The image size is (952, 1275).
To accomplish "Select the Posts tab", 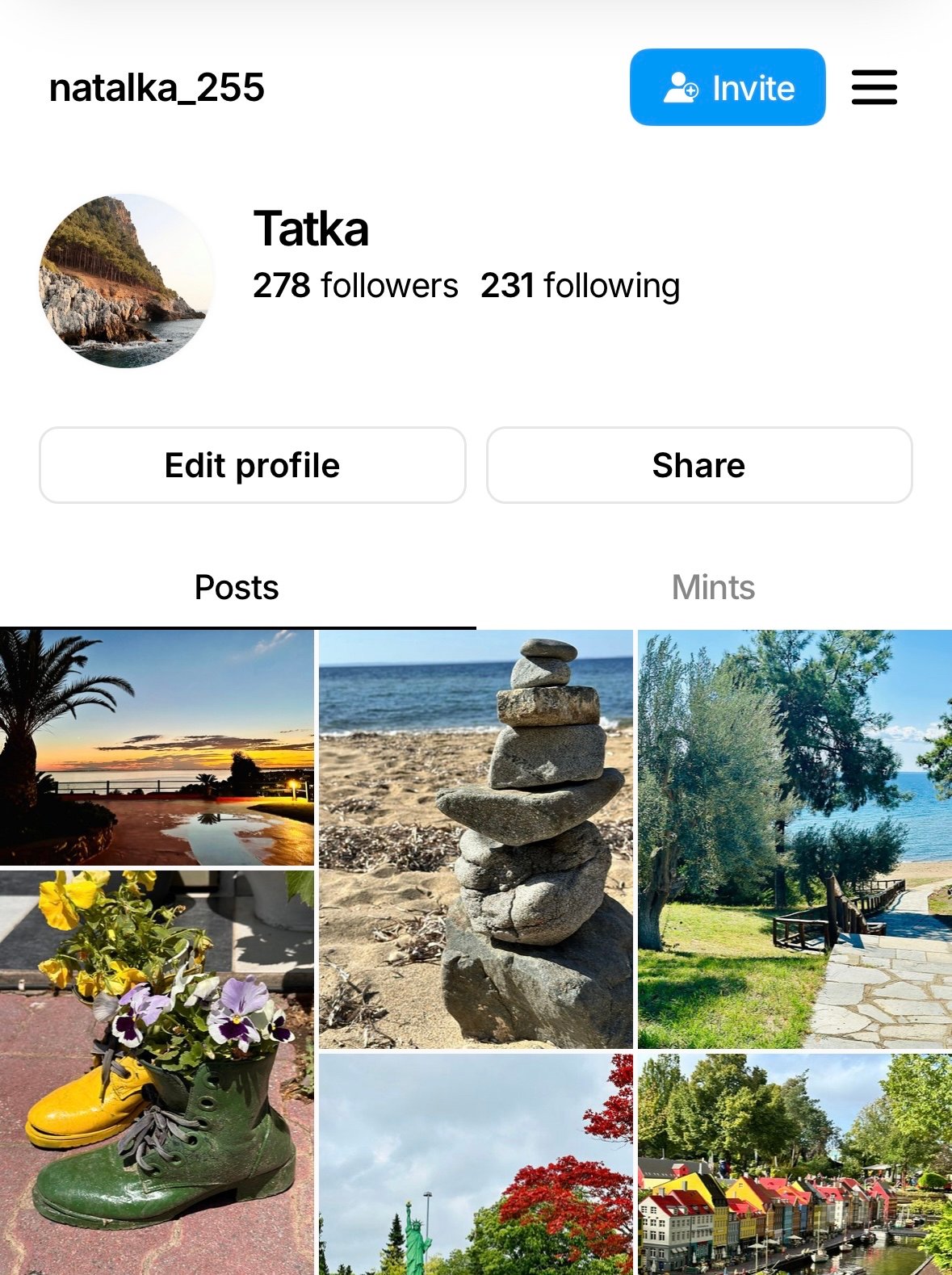I will 237,588.
